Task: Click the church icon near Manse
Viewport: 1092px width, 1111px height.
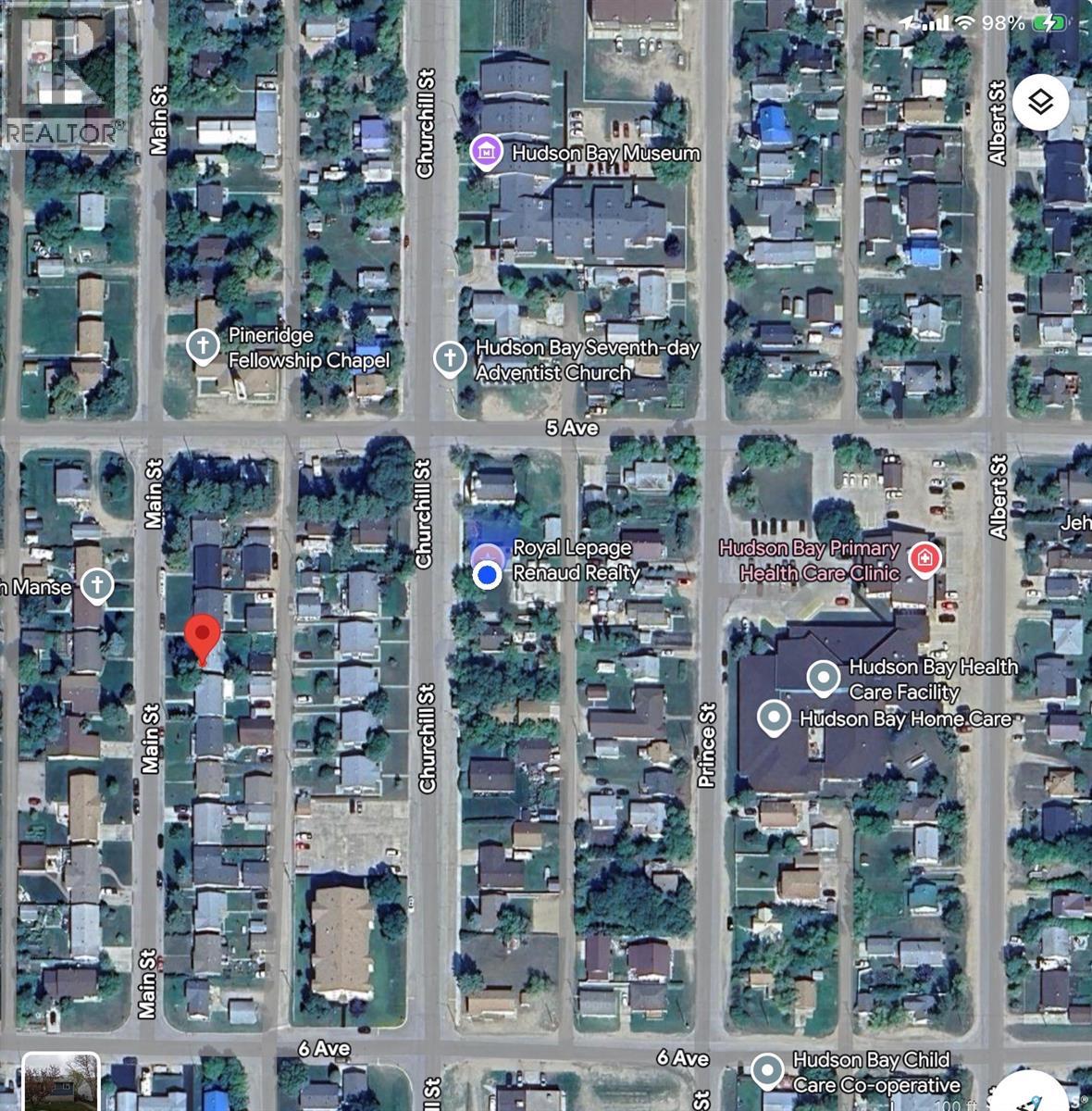Action: (95, 583)
